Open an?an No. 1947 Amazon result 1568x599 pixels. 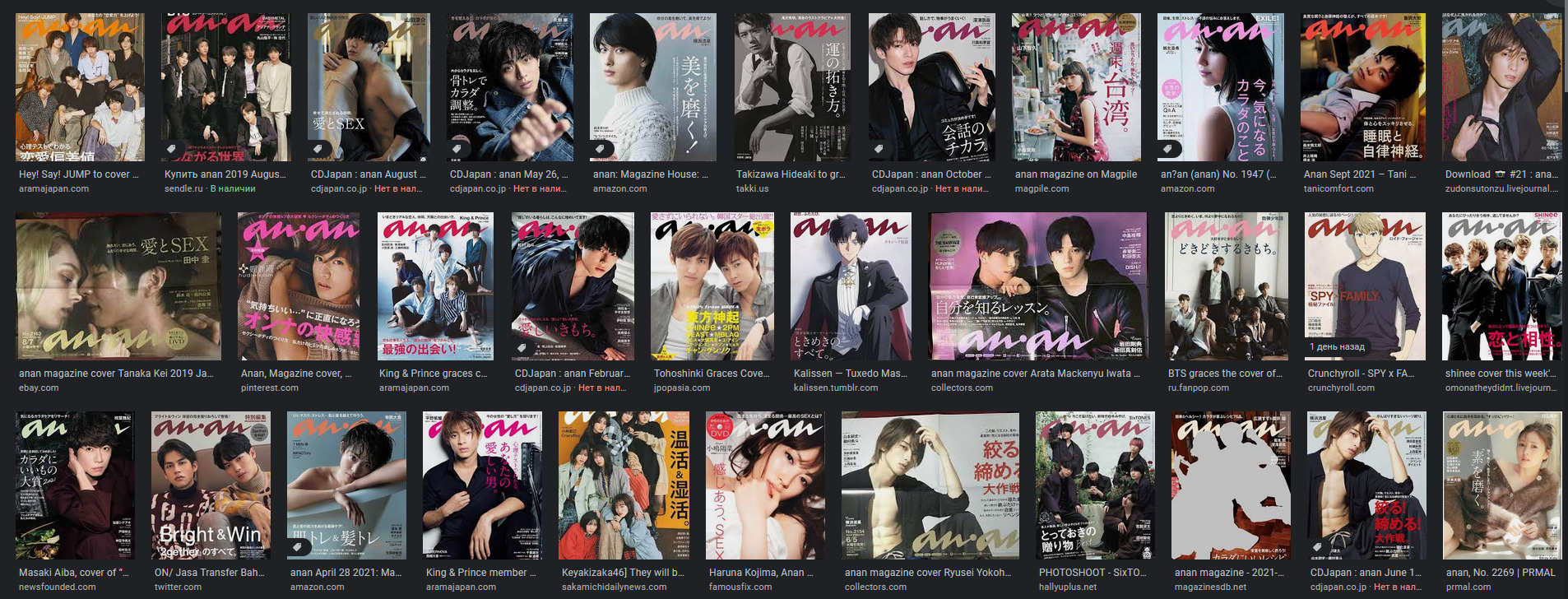coord(1219,86)
